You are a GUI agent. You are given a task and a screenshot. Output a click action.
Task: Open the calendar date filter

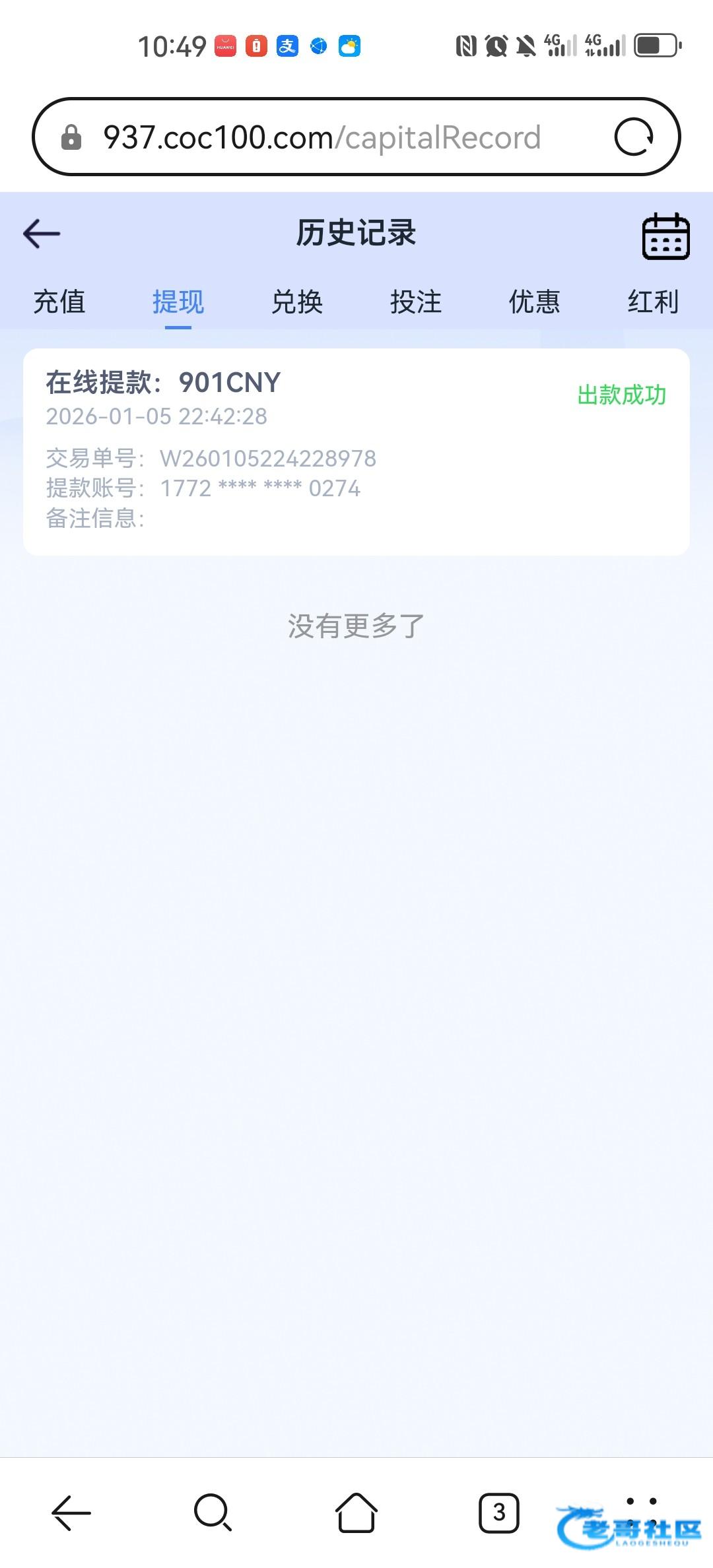665,236
